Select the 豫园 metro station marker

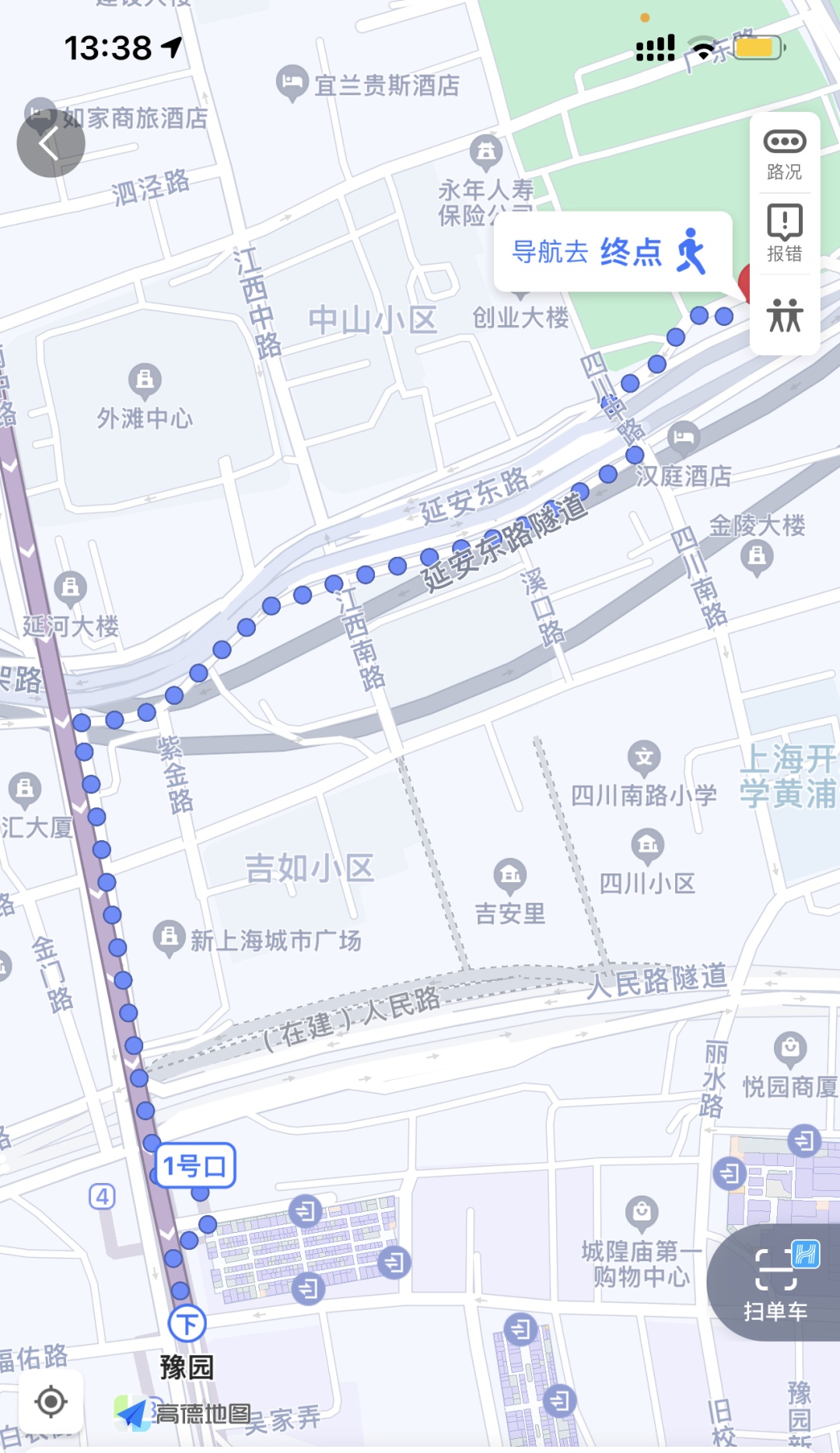187,1323
